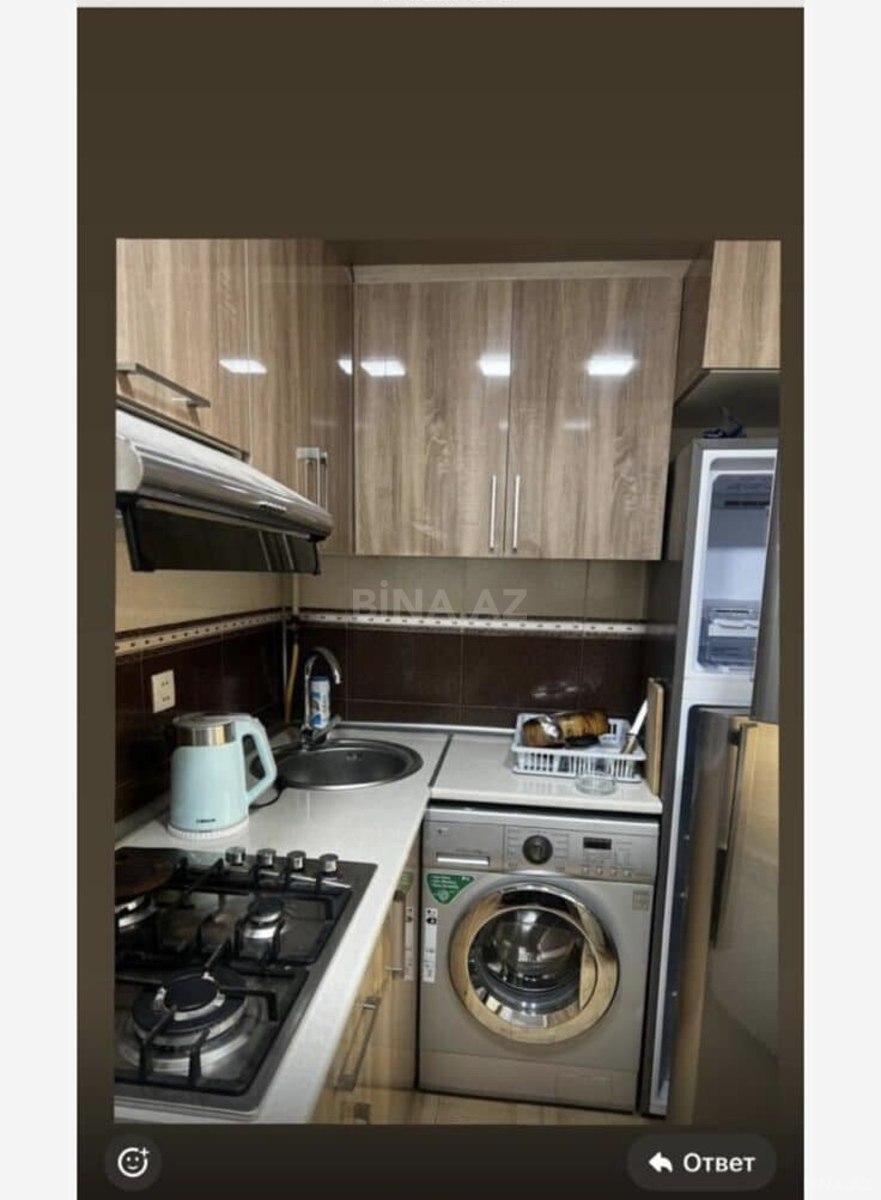Open the emoji reaction picker

[133, 1162]
